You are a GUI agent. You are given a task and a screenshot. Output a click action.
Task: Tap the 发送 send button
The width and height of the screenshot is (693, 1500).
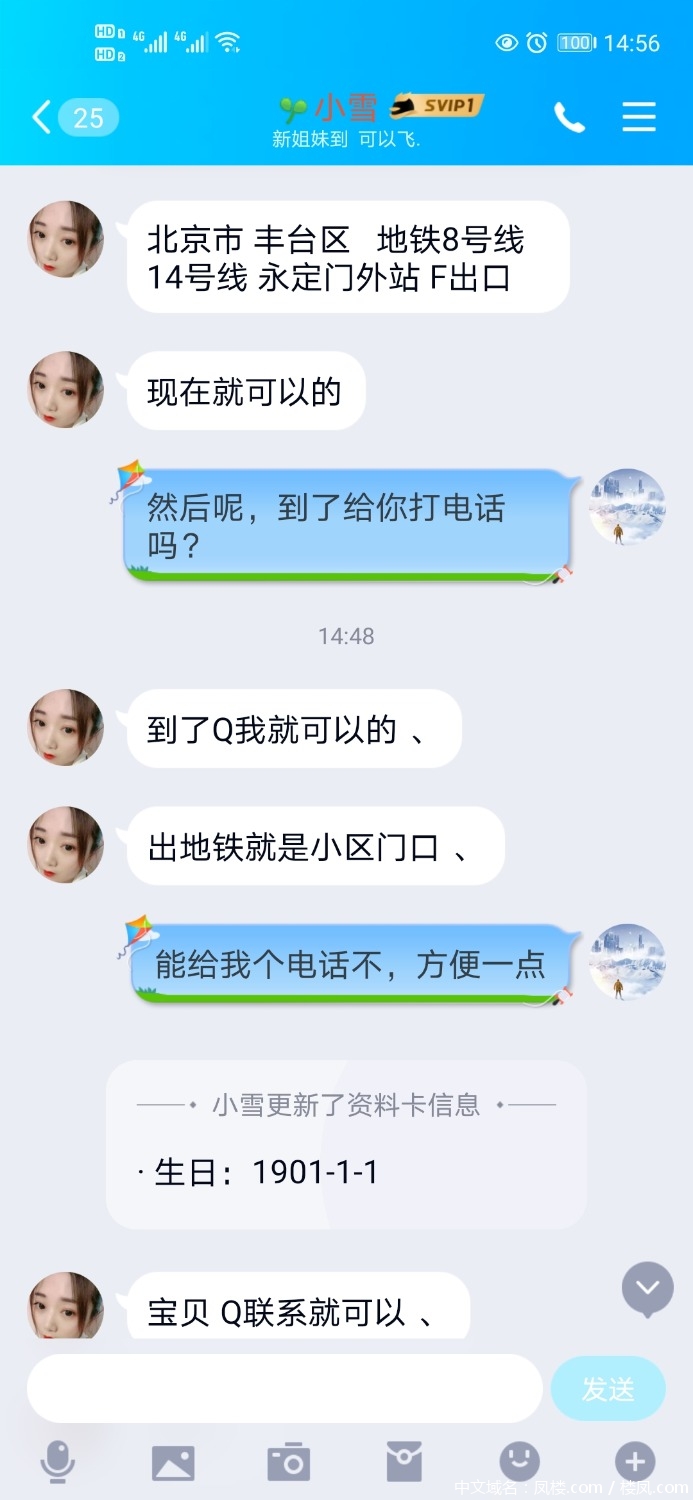tap(608, 1389)
